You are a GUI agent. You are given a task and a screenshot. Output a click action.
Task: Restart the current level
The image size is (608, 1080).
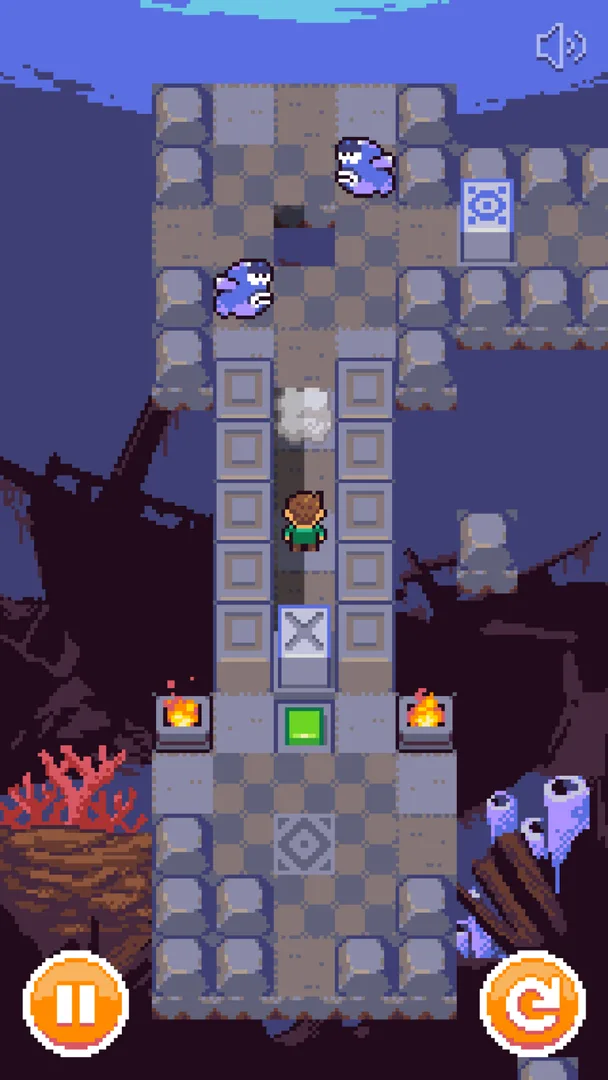pos(533,1003)
